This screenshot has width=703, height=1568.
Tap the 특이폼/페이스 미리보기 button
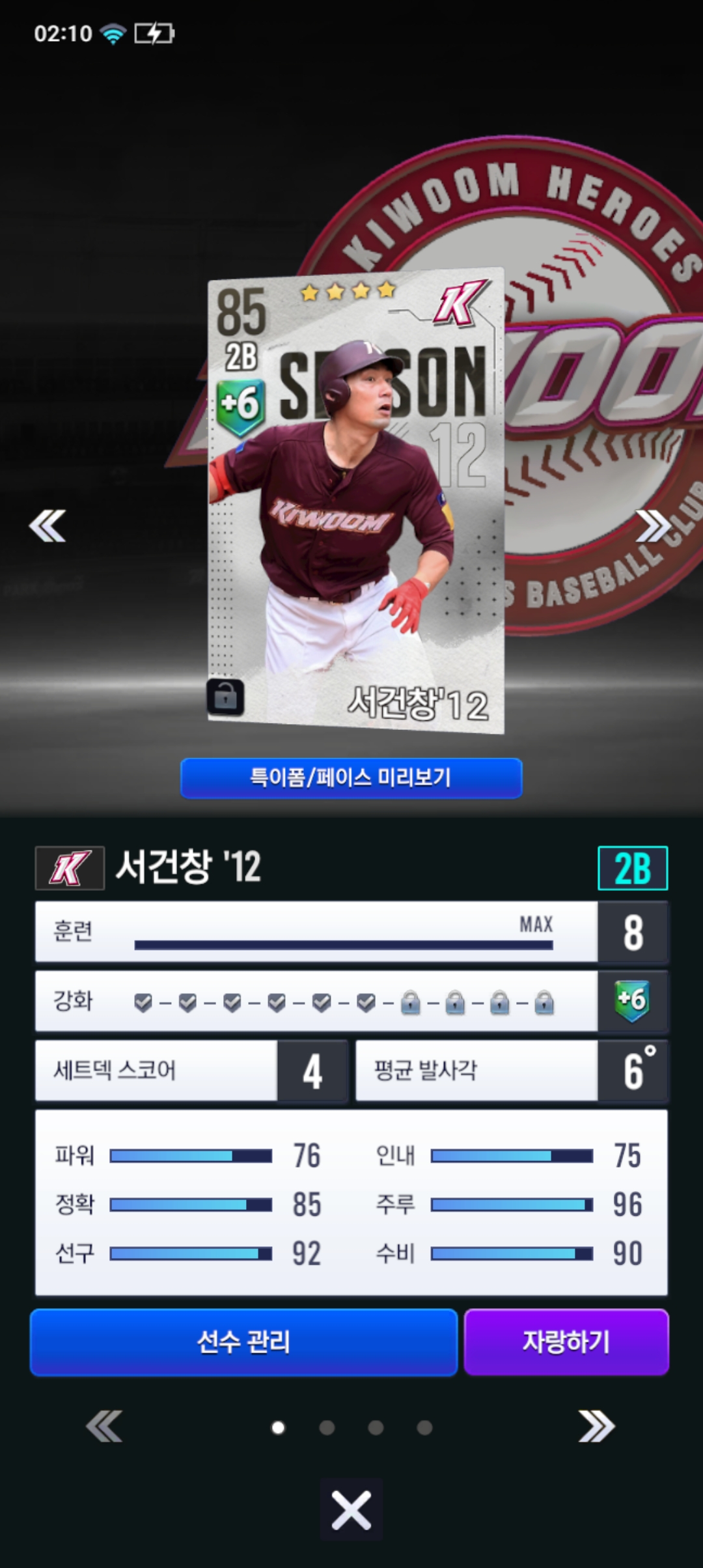click(351, 777)
